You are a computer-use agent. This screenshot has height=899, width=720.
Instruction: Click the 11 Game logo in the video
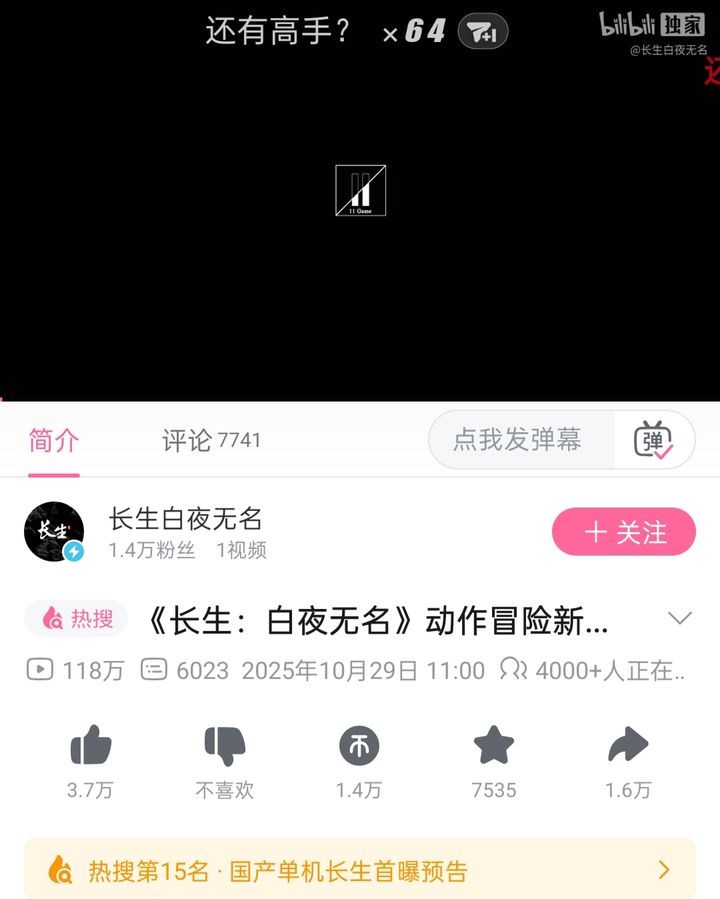pos(359,190)
